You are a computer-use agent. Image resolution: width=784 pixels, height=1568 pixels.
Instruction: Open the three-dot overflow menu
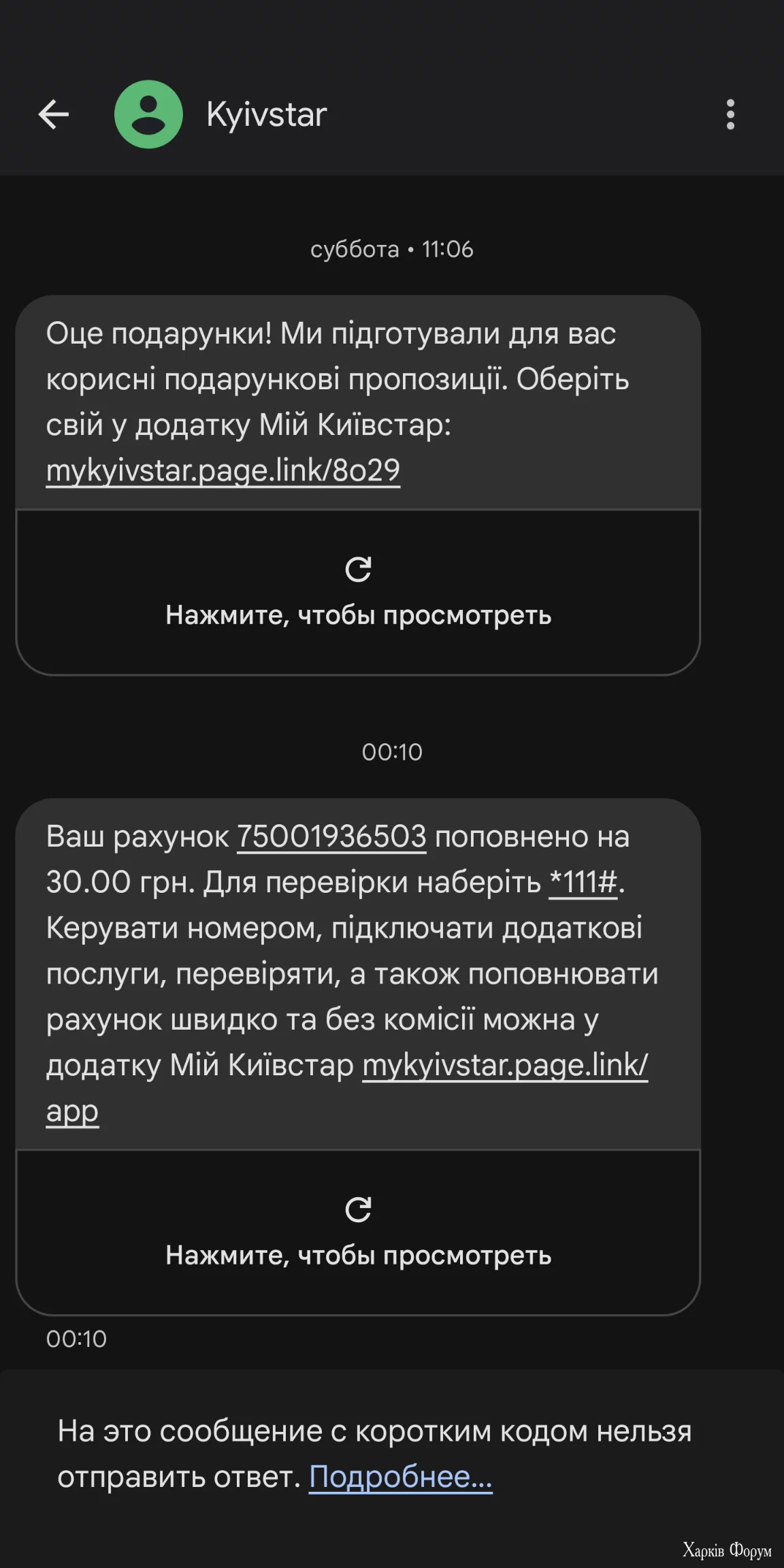(730, 114)
